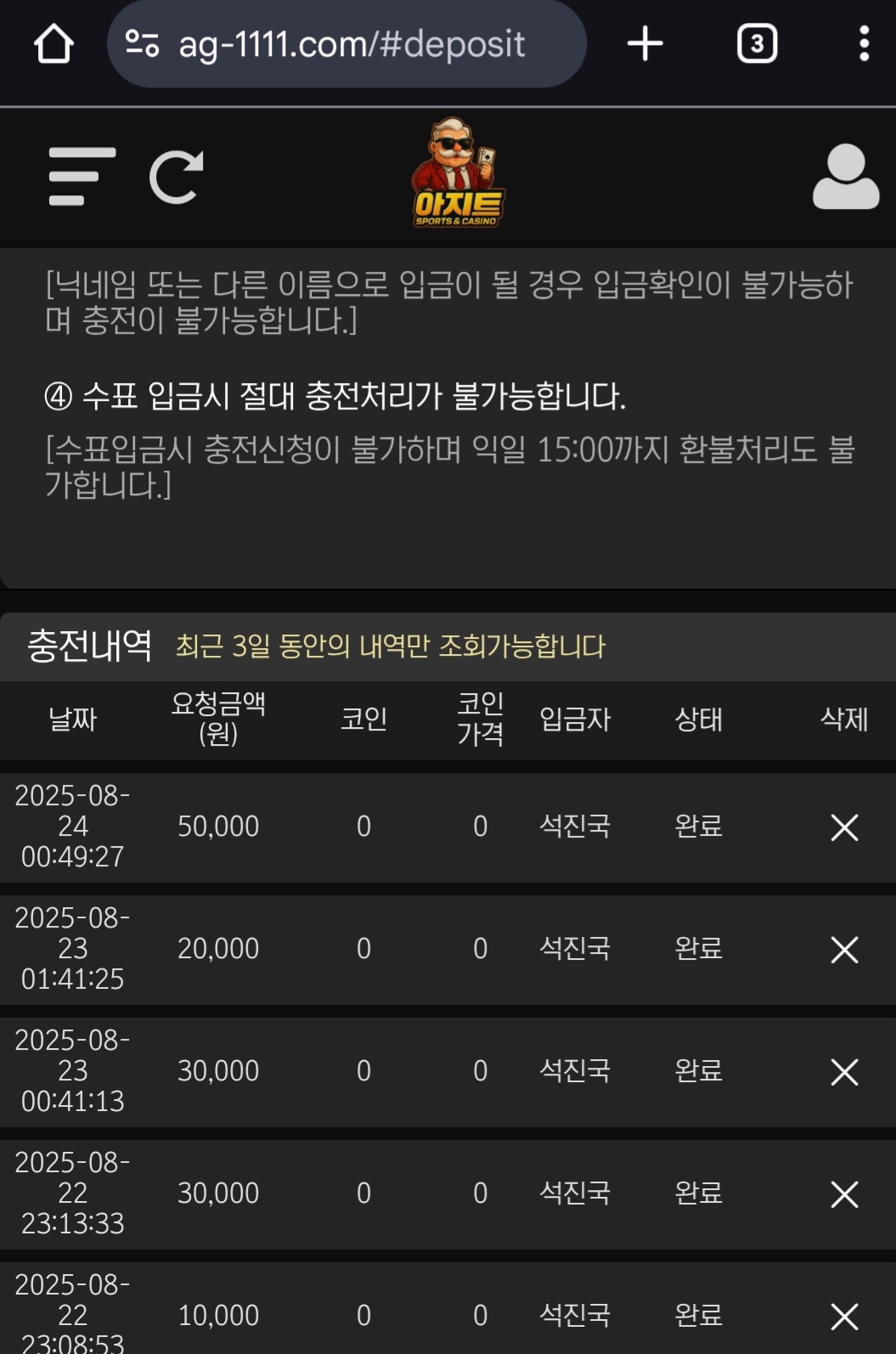This screenshot has width=896, height=1354.
Task: Go to the browser home page
Action: click(x=54, y=43)
